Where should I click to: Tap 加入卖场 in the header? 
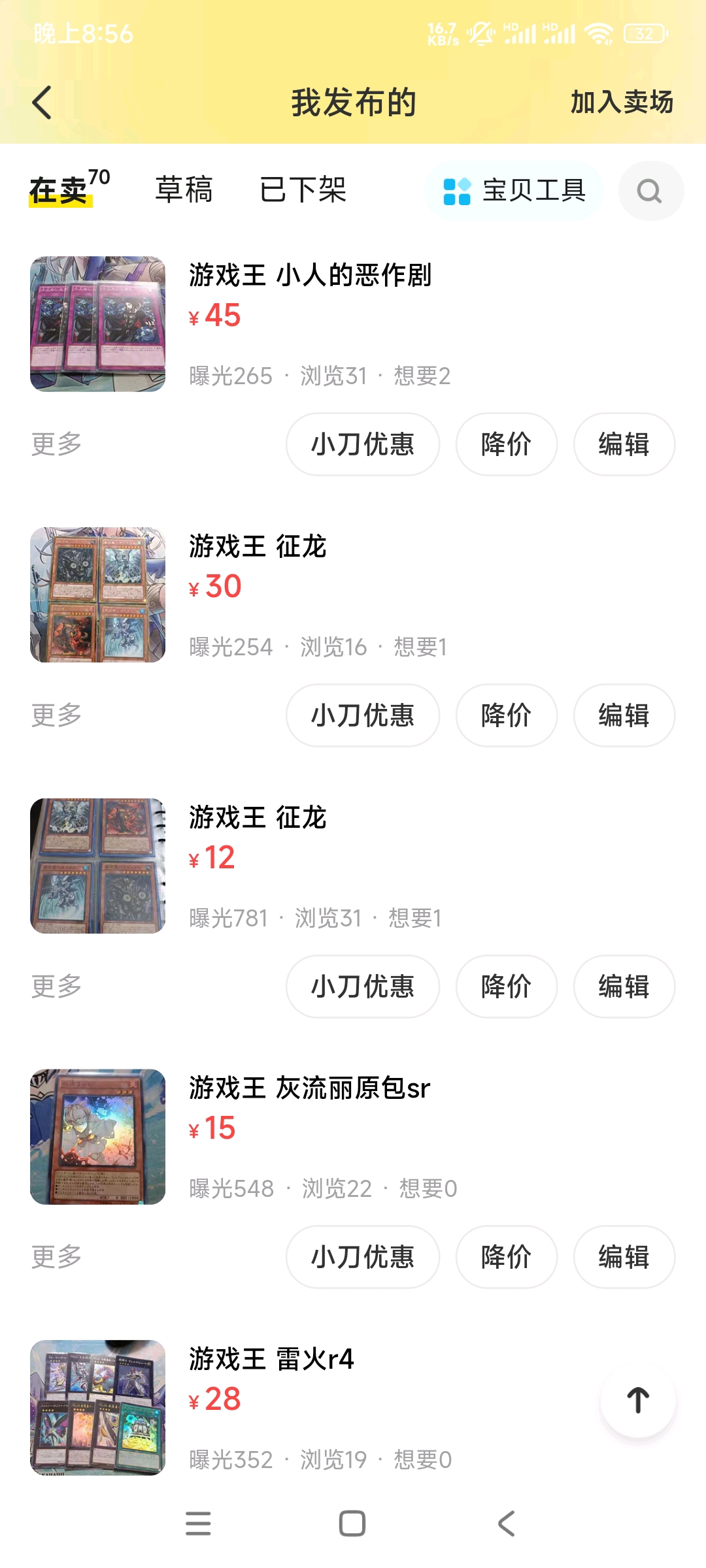point(622,103)
